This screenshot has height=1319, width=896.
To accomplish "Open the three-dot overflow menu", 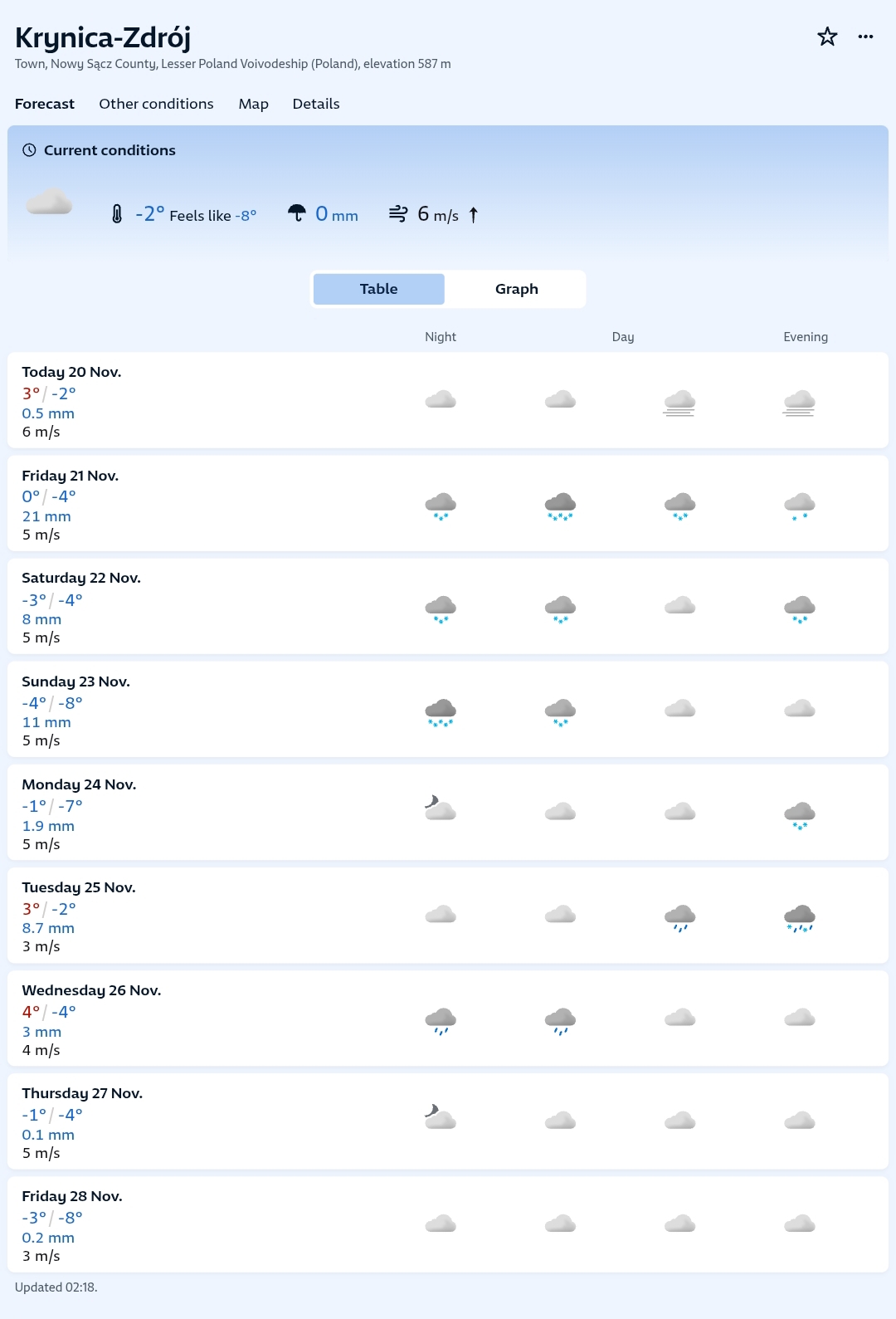I will 865,37.
